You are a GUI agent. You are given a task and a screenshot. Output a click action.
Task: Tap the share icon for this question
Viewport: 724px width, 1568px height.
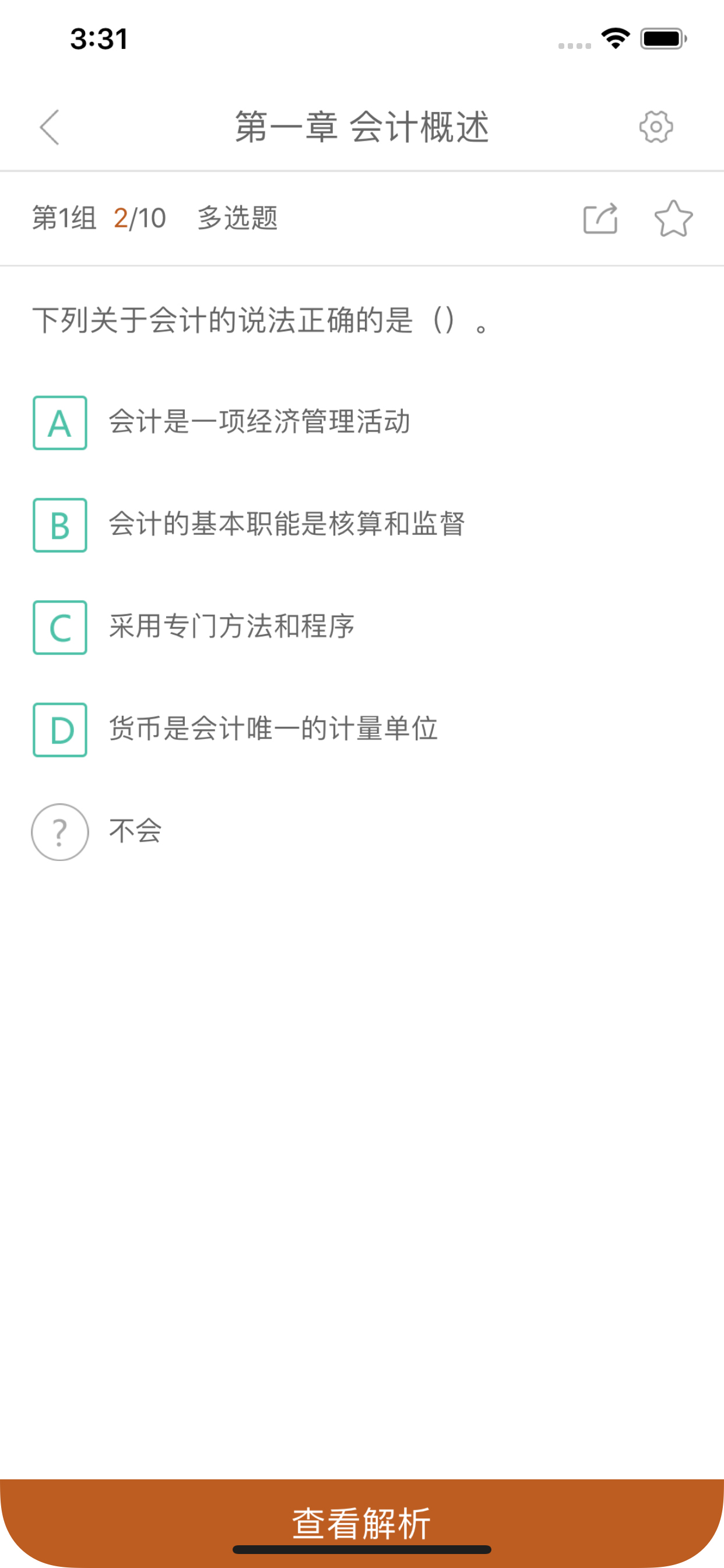pyautogui.click(x=599, y=218)
